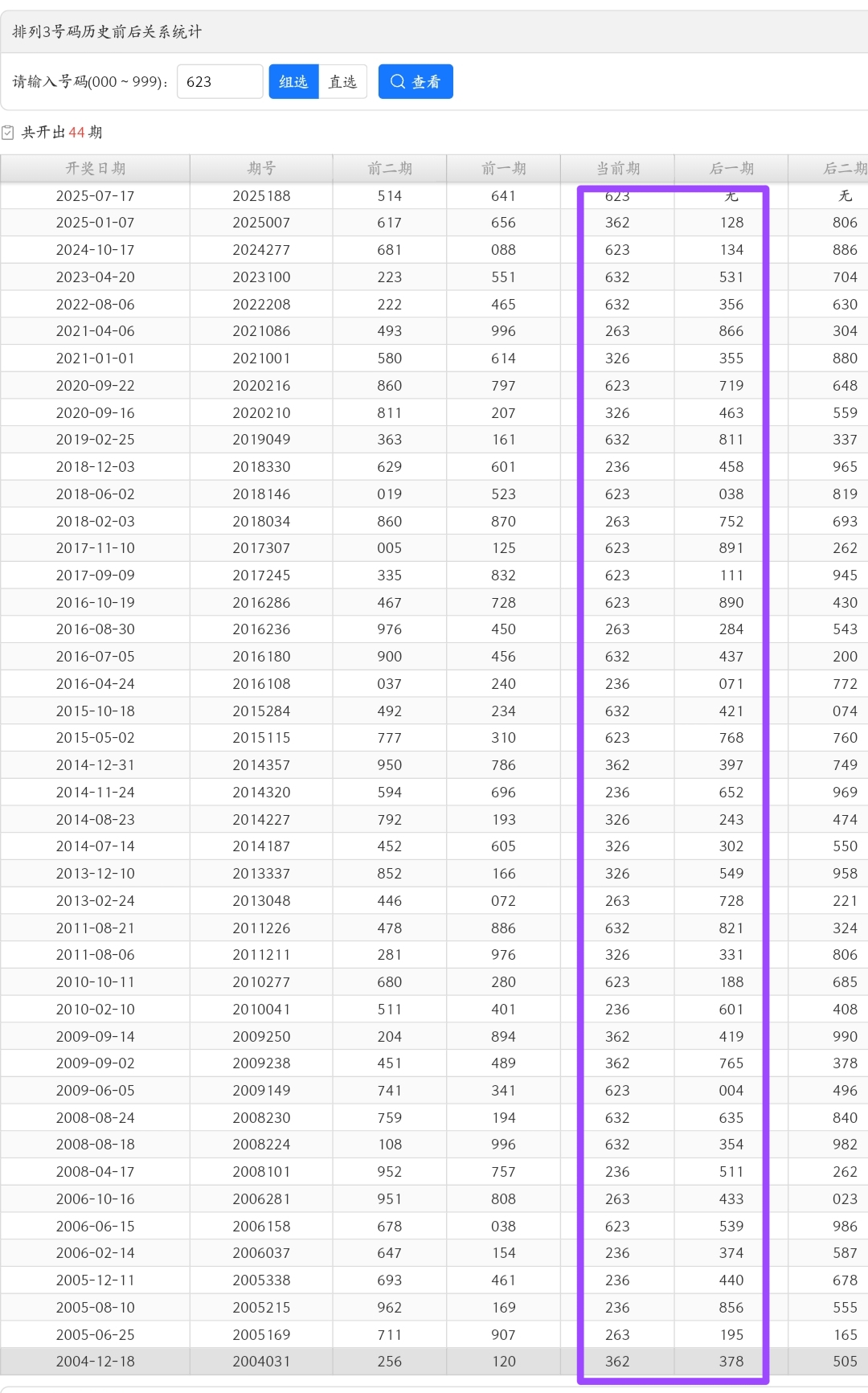The width and height of the screenshot is (868, 1393).
Task: Select the 组选 option
Action: 293,81
